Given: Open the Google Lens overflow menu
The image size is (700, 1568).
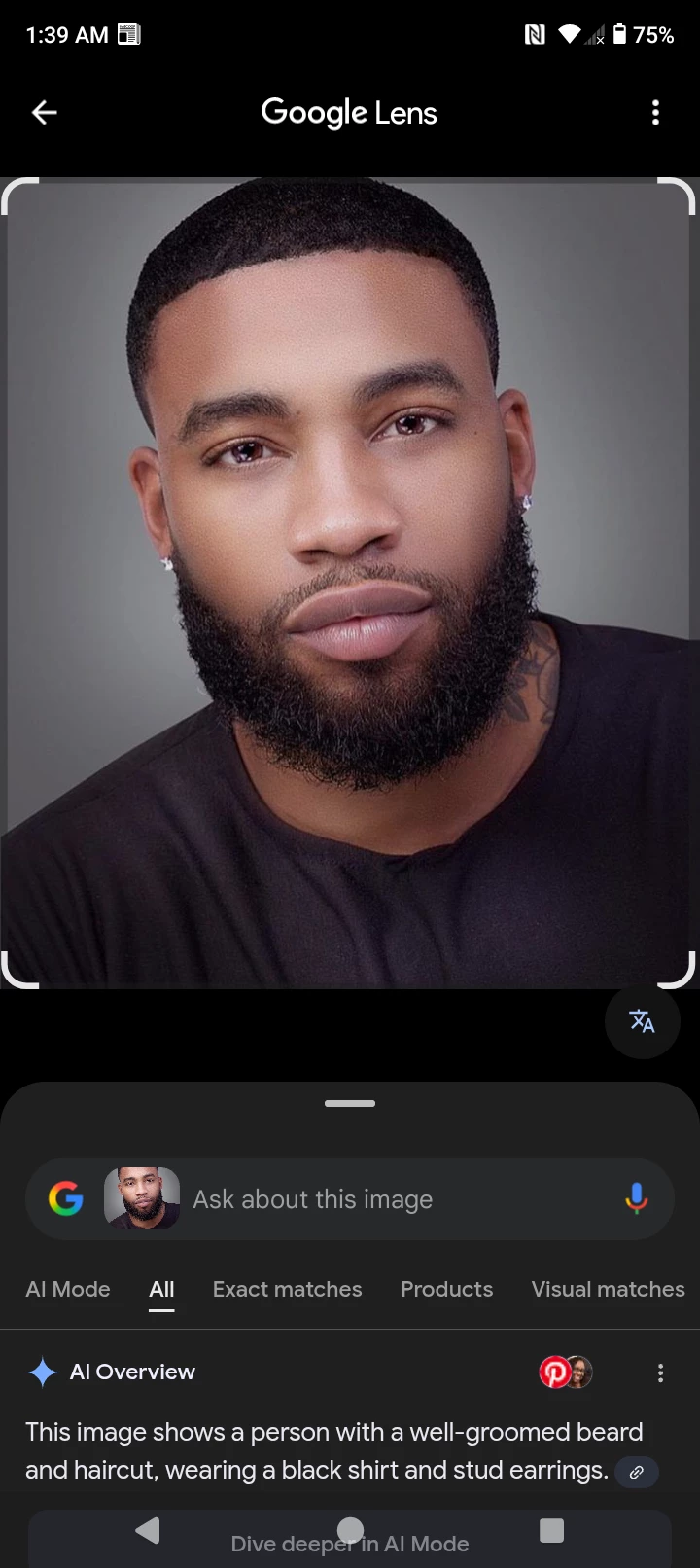Looking at the screenshot, I should (x=655, y=113).
